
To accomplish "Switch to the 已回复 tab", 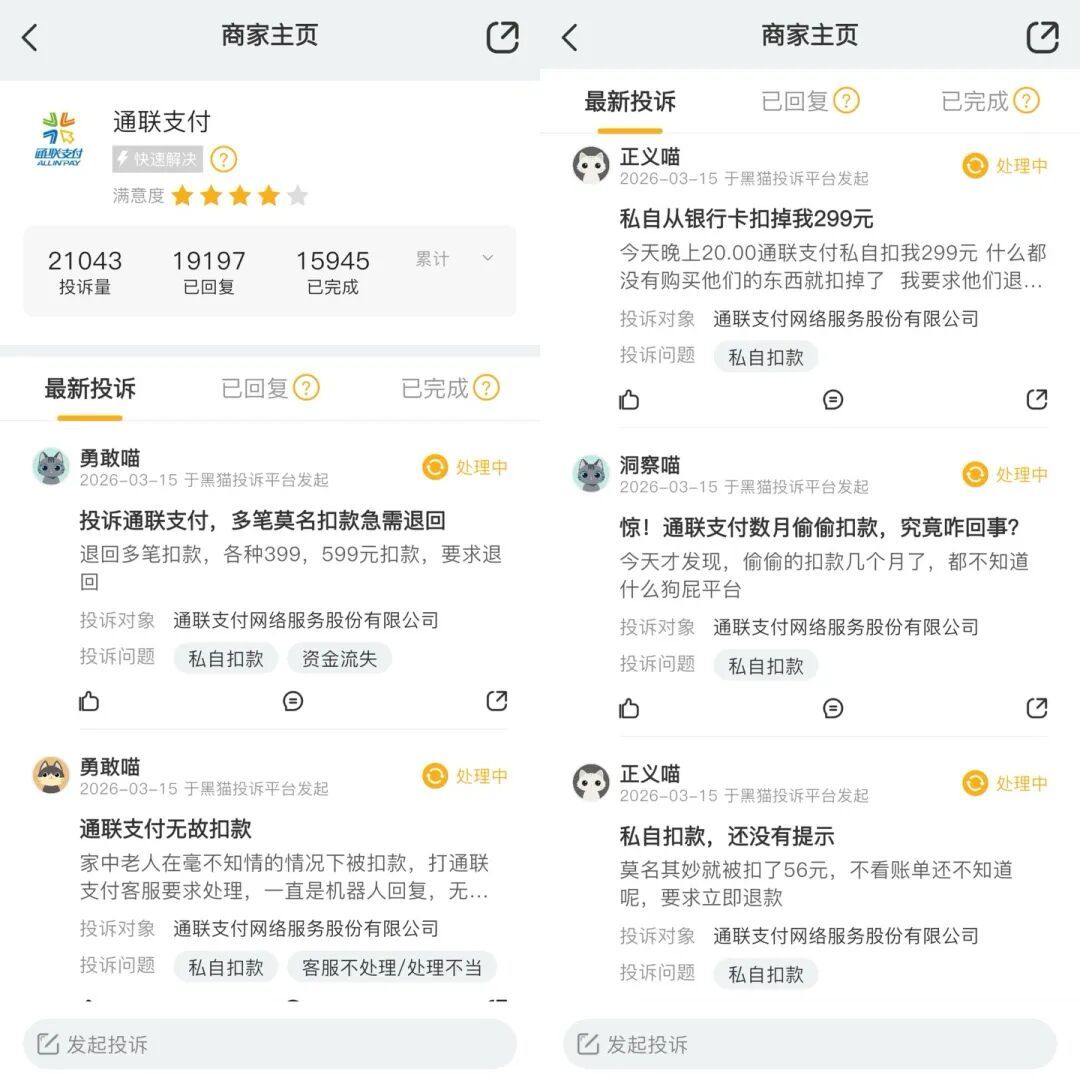I will point(258,388).
